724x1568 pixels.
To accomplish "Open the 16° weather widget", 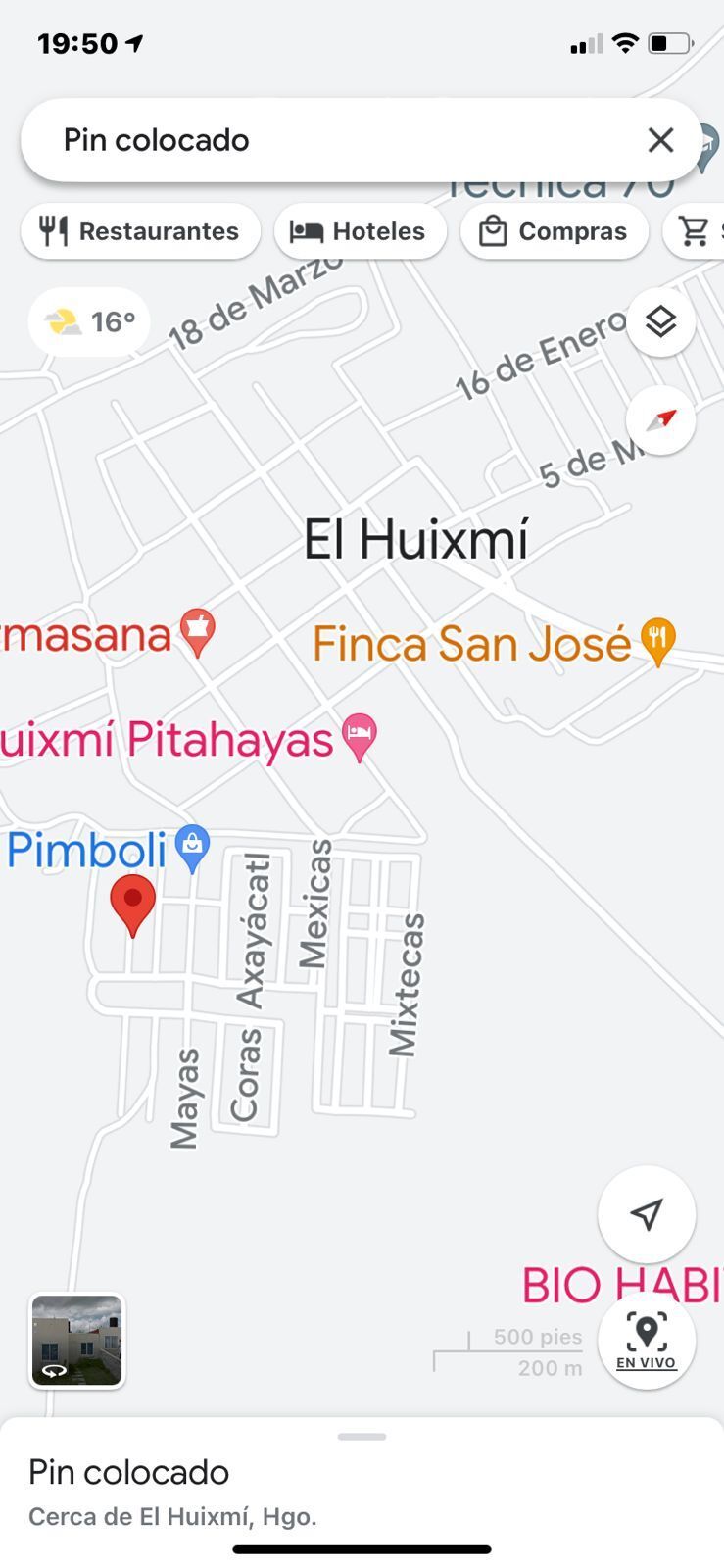I will point(89,321).
